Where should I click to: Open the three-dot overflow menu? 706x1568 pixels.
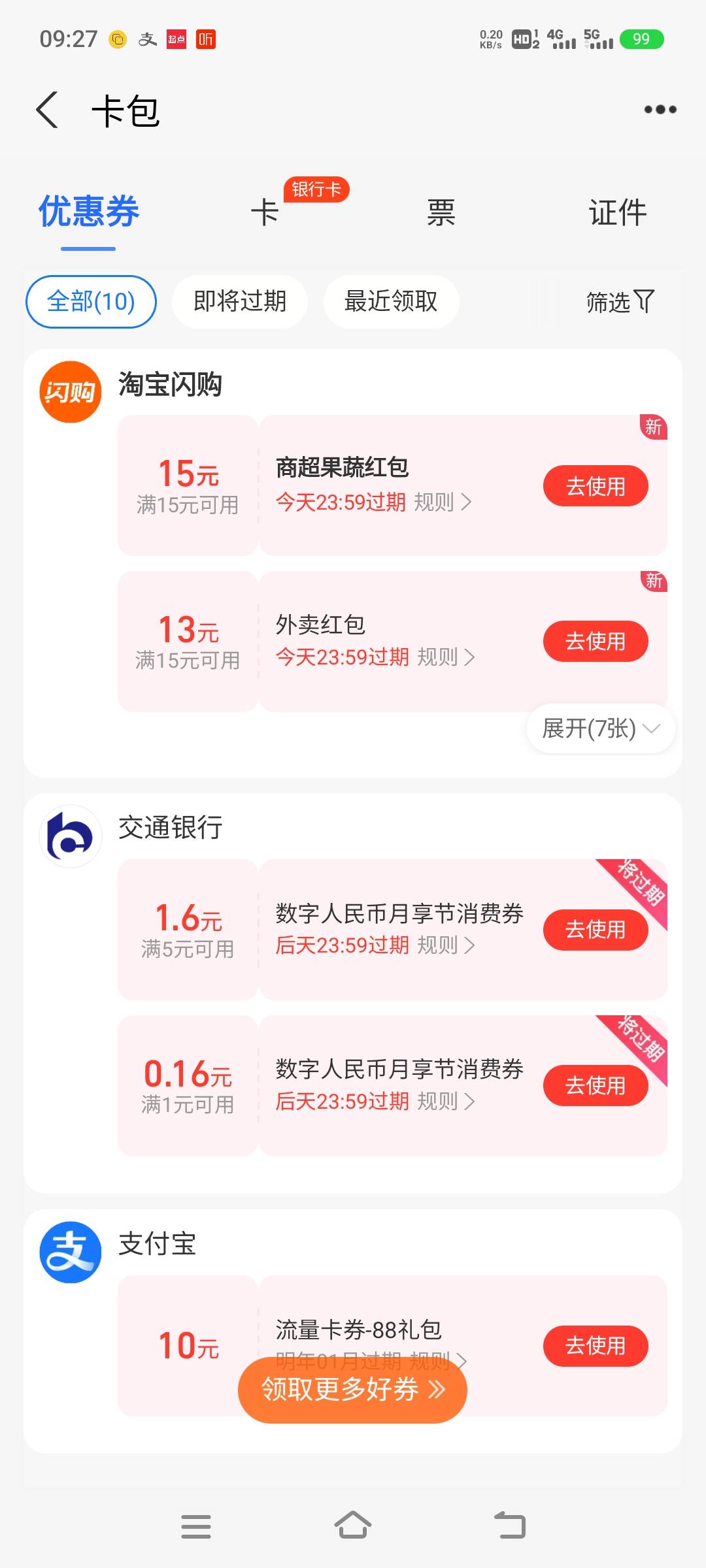click(660, 110)
